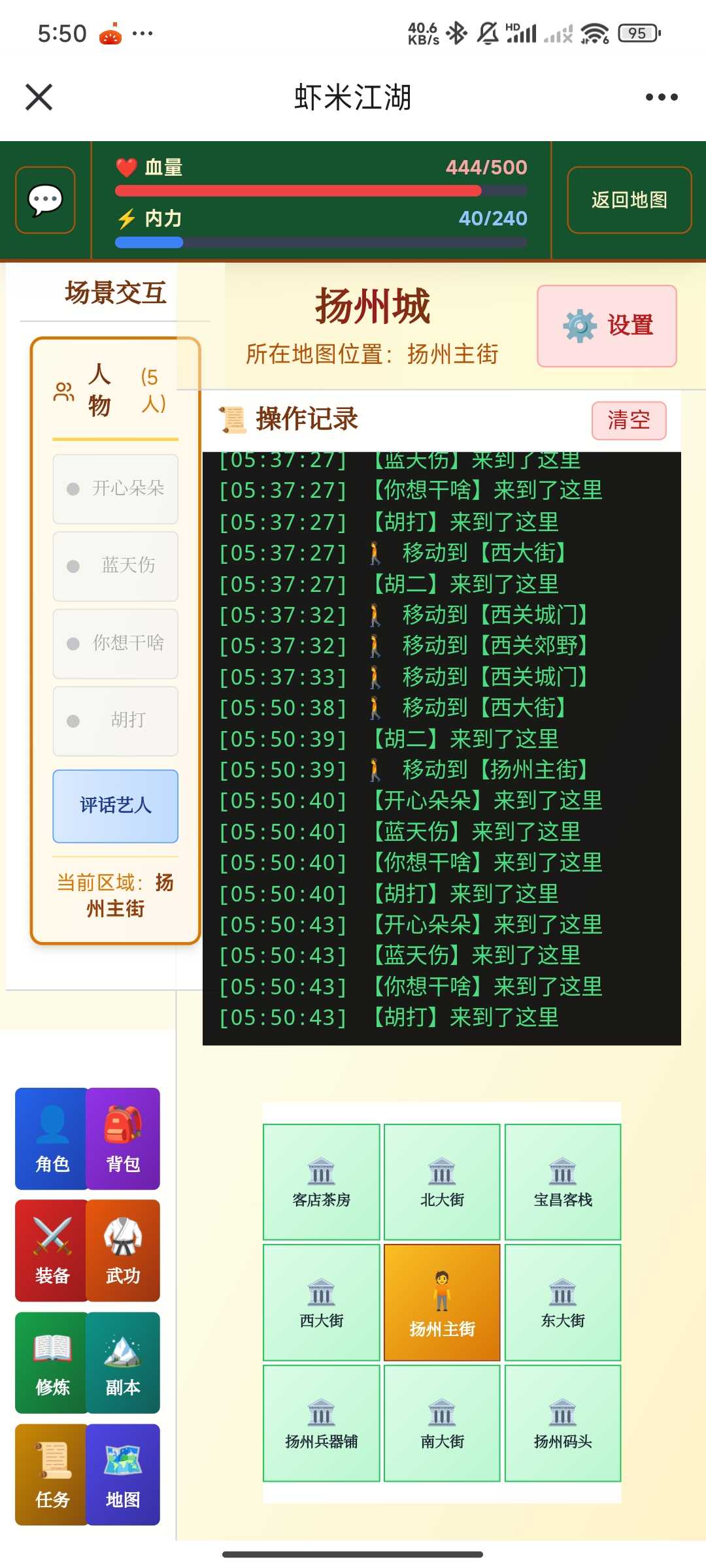Open the 背包 backpack
The height and width of the screenshot is (1568, 706).
[x=123, y=1138]
